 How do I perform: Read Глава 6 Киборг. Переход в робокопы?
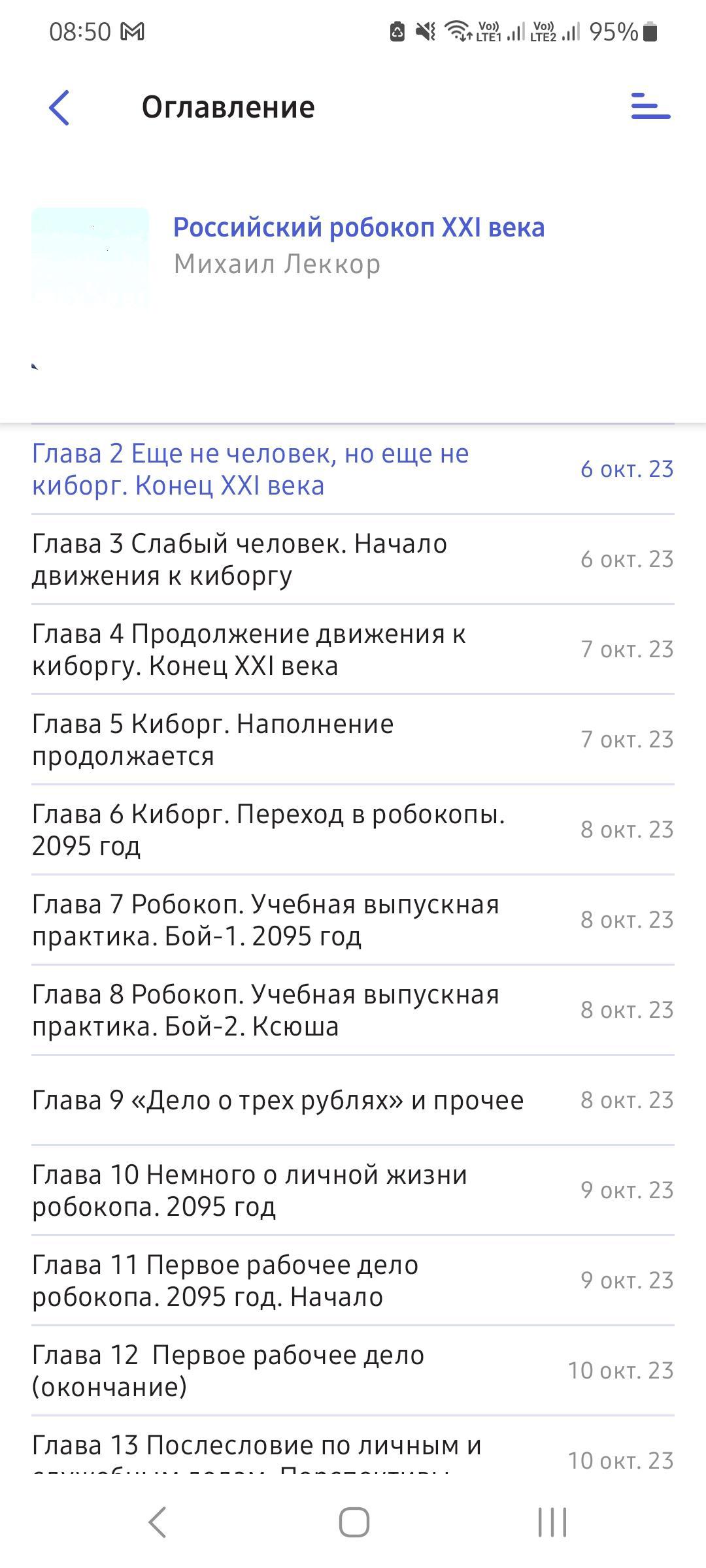[x=268, y=830]
